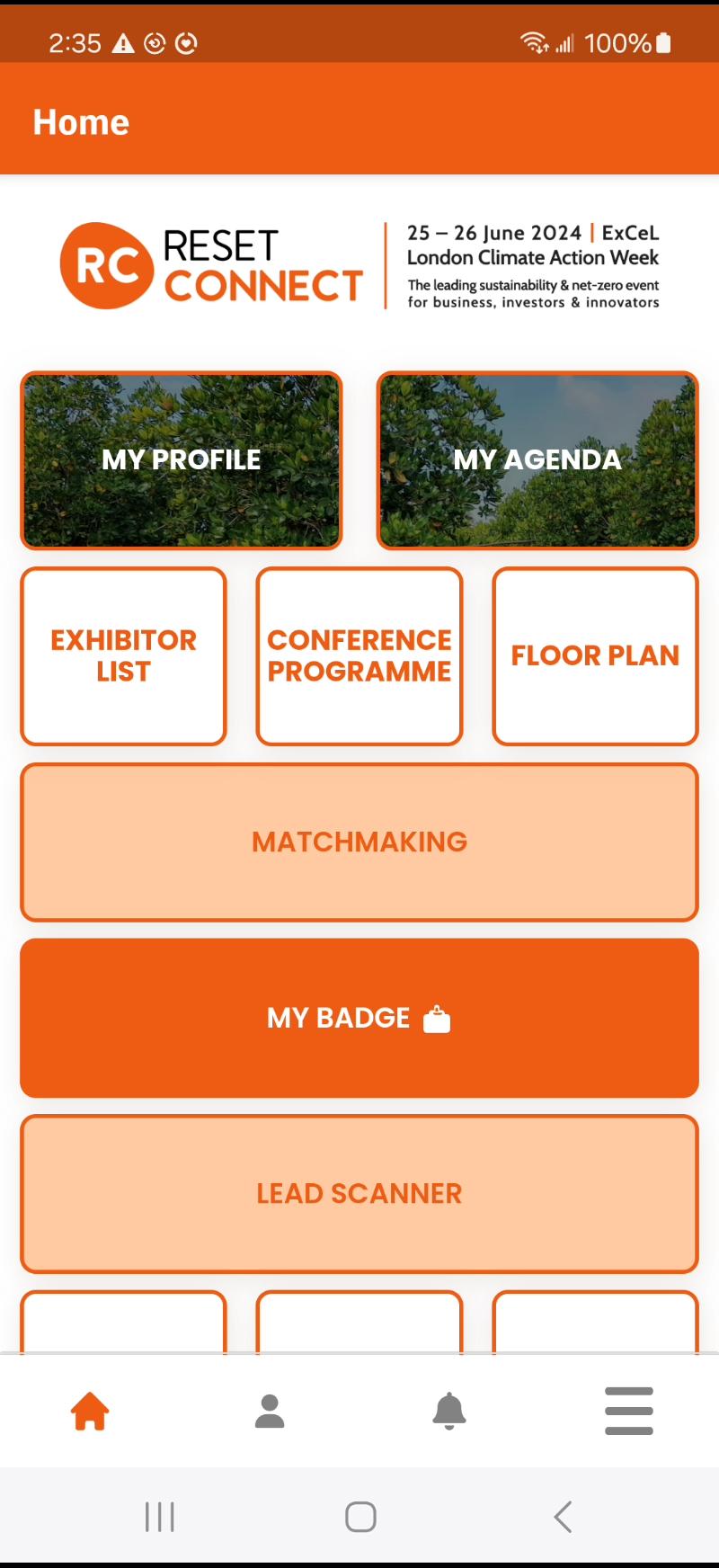Open the Conference Programme
719x1568 pixels.
point(359,655)
